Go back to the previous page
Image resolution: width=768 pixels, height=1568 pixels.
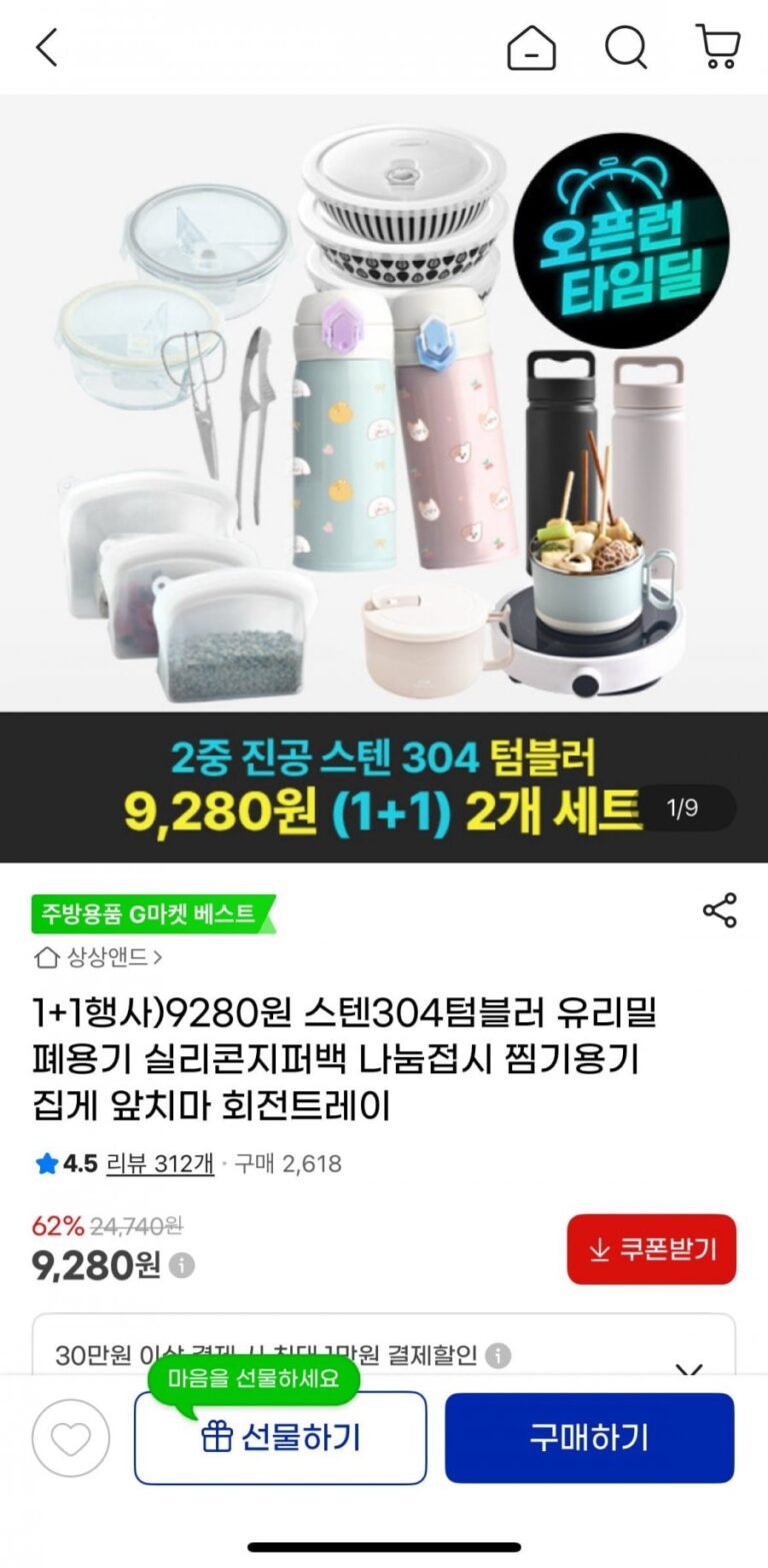click(47, 47)
